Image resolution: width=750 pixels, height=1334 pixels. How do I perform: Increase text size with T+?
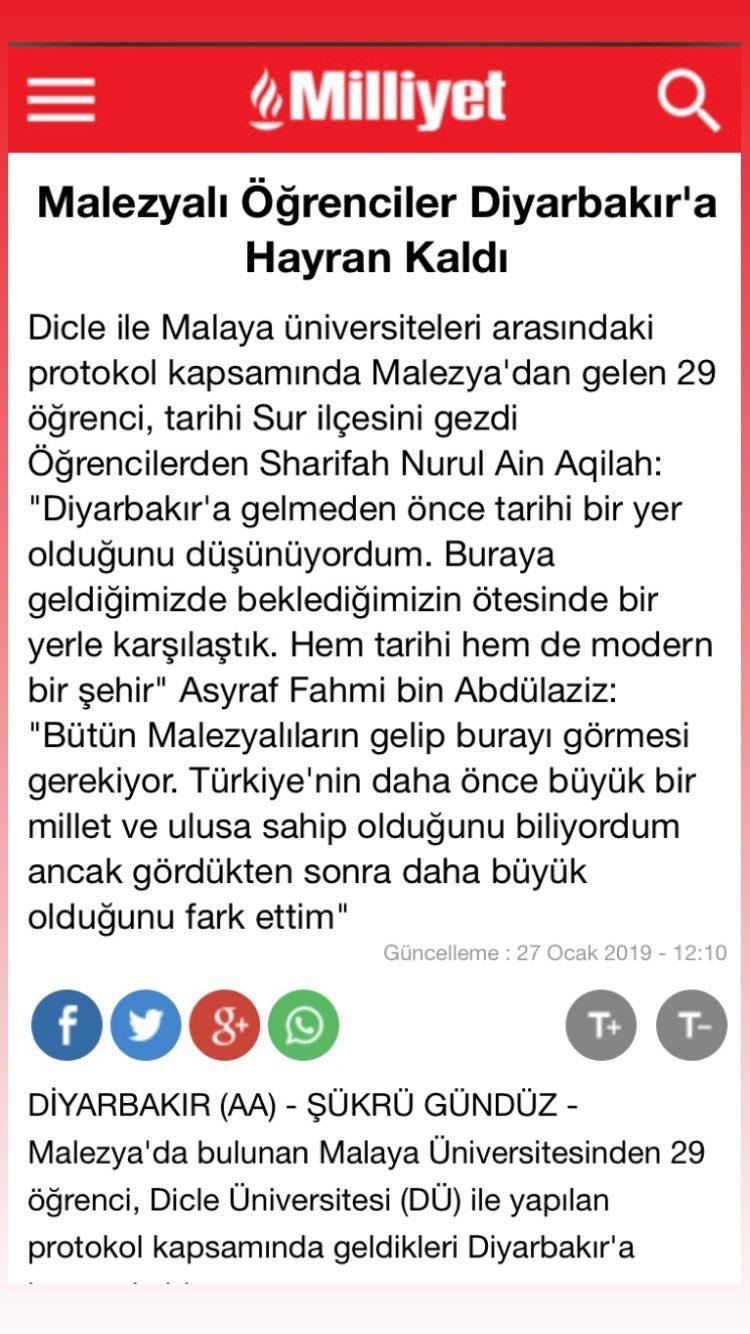tap(601, 1025)
